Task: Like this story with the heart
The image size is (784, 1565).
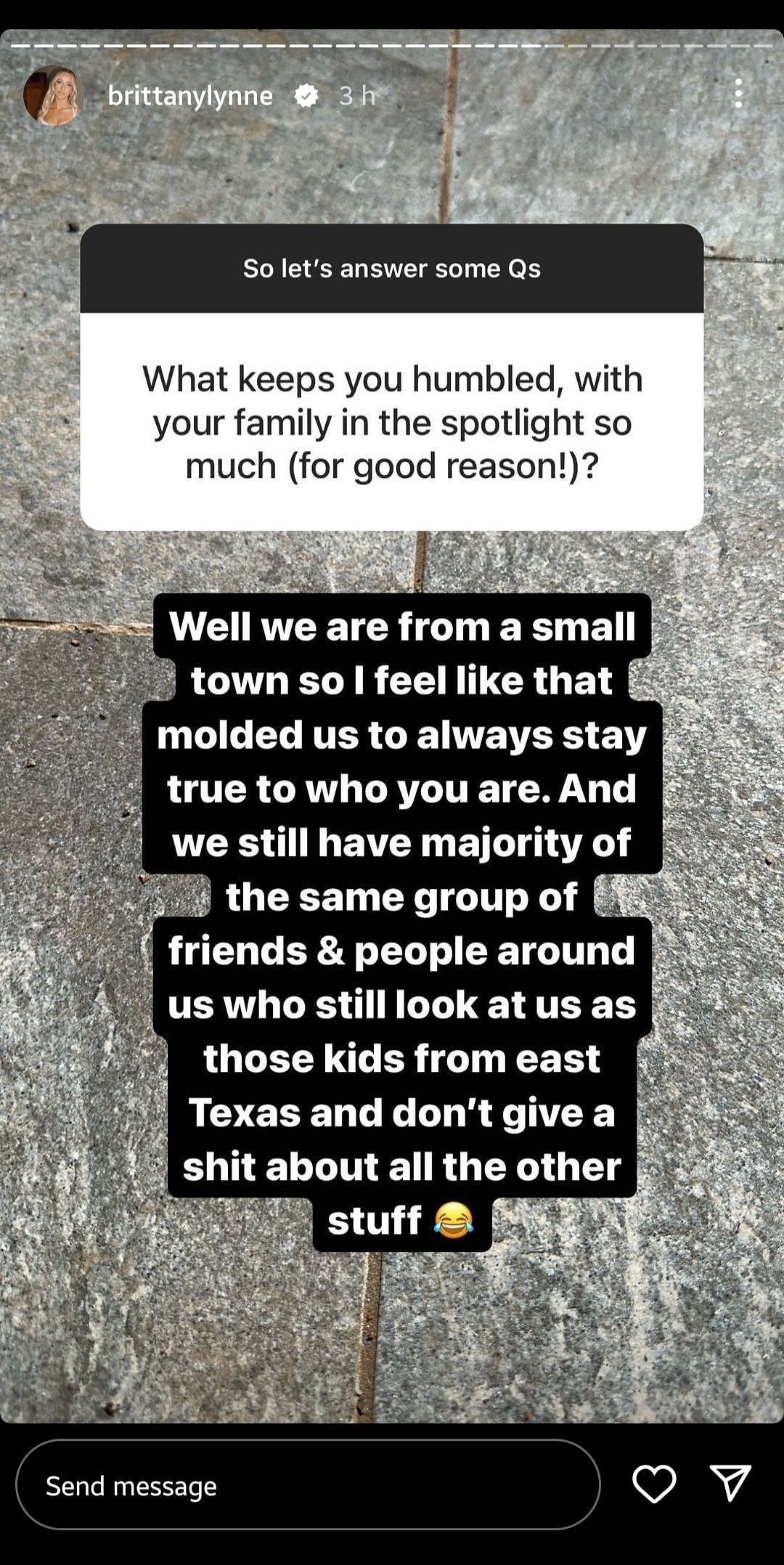Action: click(654, 1483)
